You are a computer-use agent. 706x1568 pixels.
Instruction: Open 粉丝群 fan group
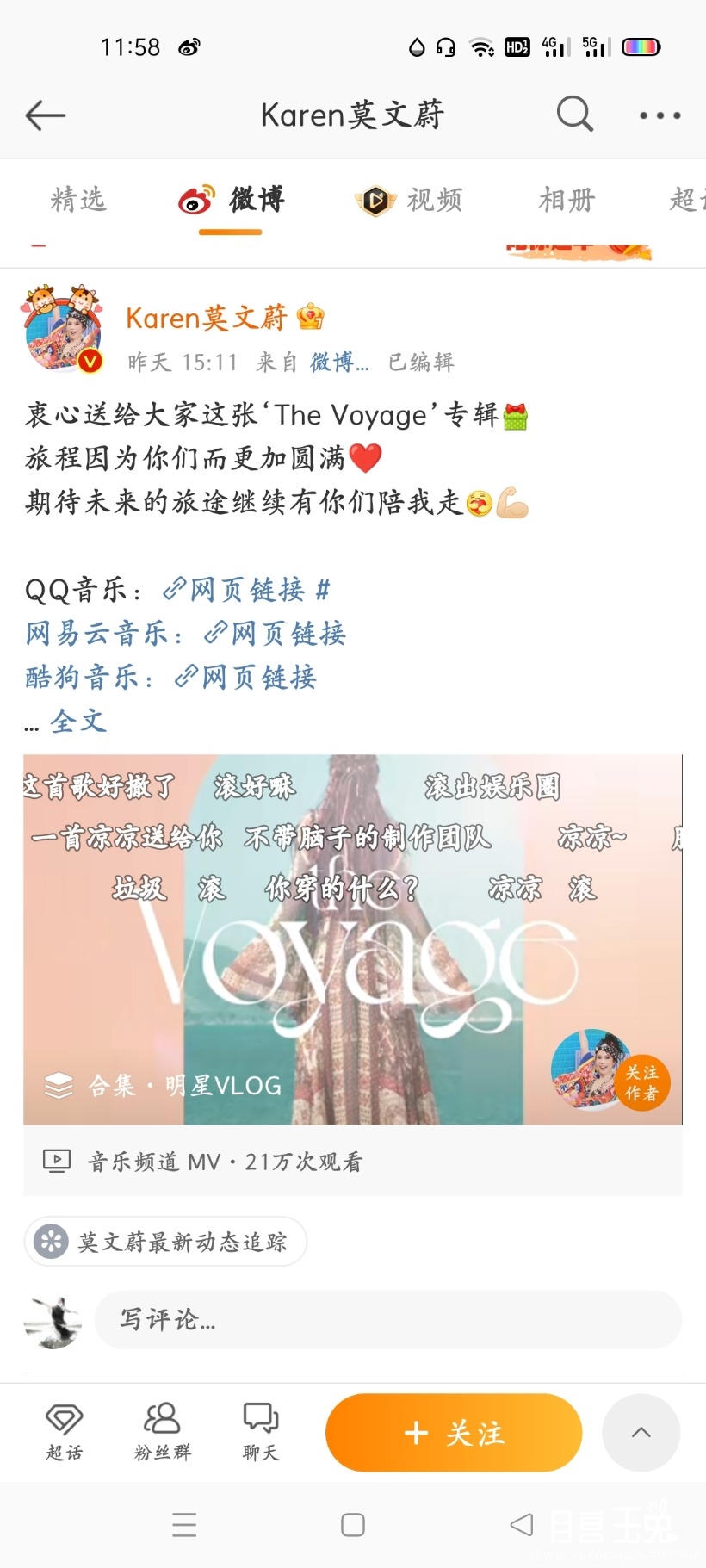tap(162, 1432)
